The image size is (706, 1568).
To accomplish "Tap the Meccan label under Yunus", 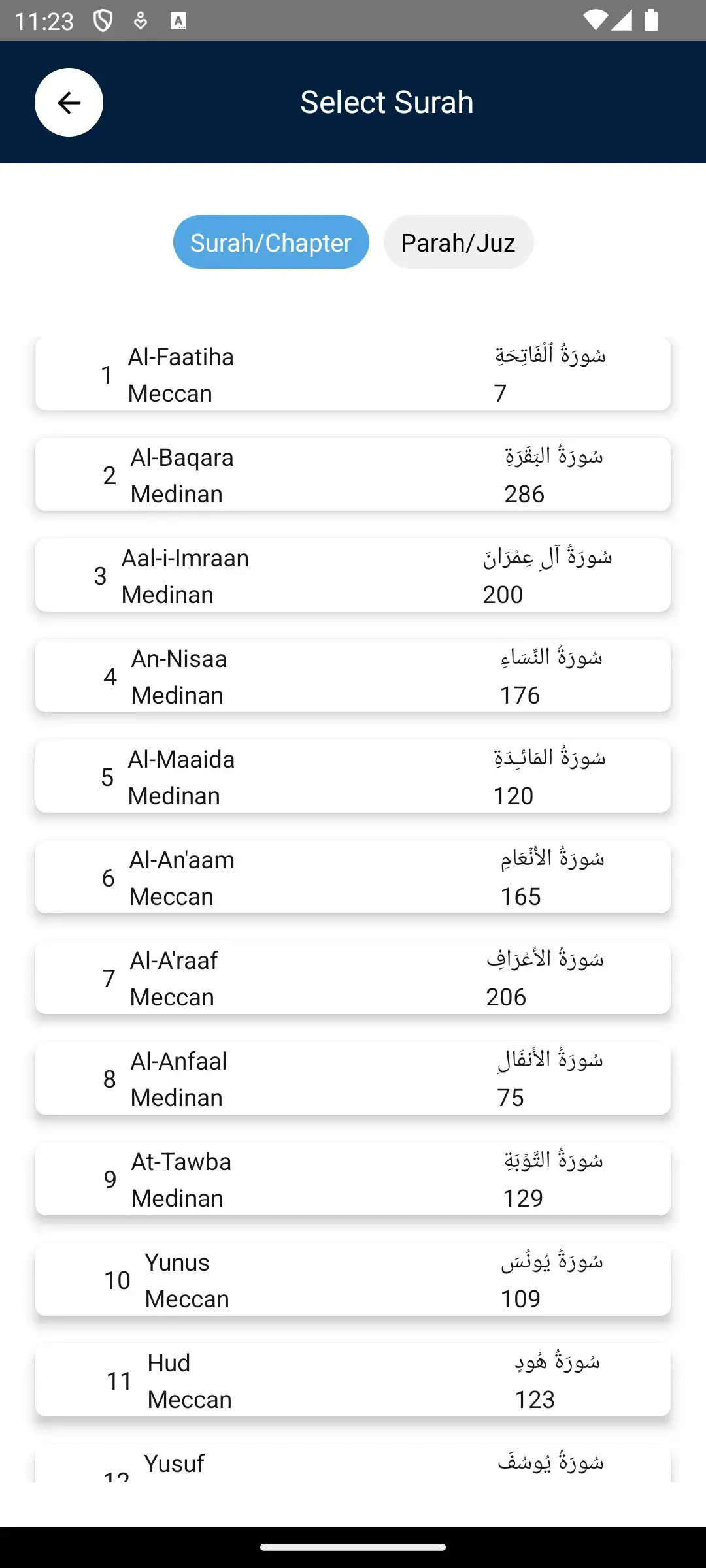I will (187, 1298).
